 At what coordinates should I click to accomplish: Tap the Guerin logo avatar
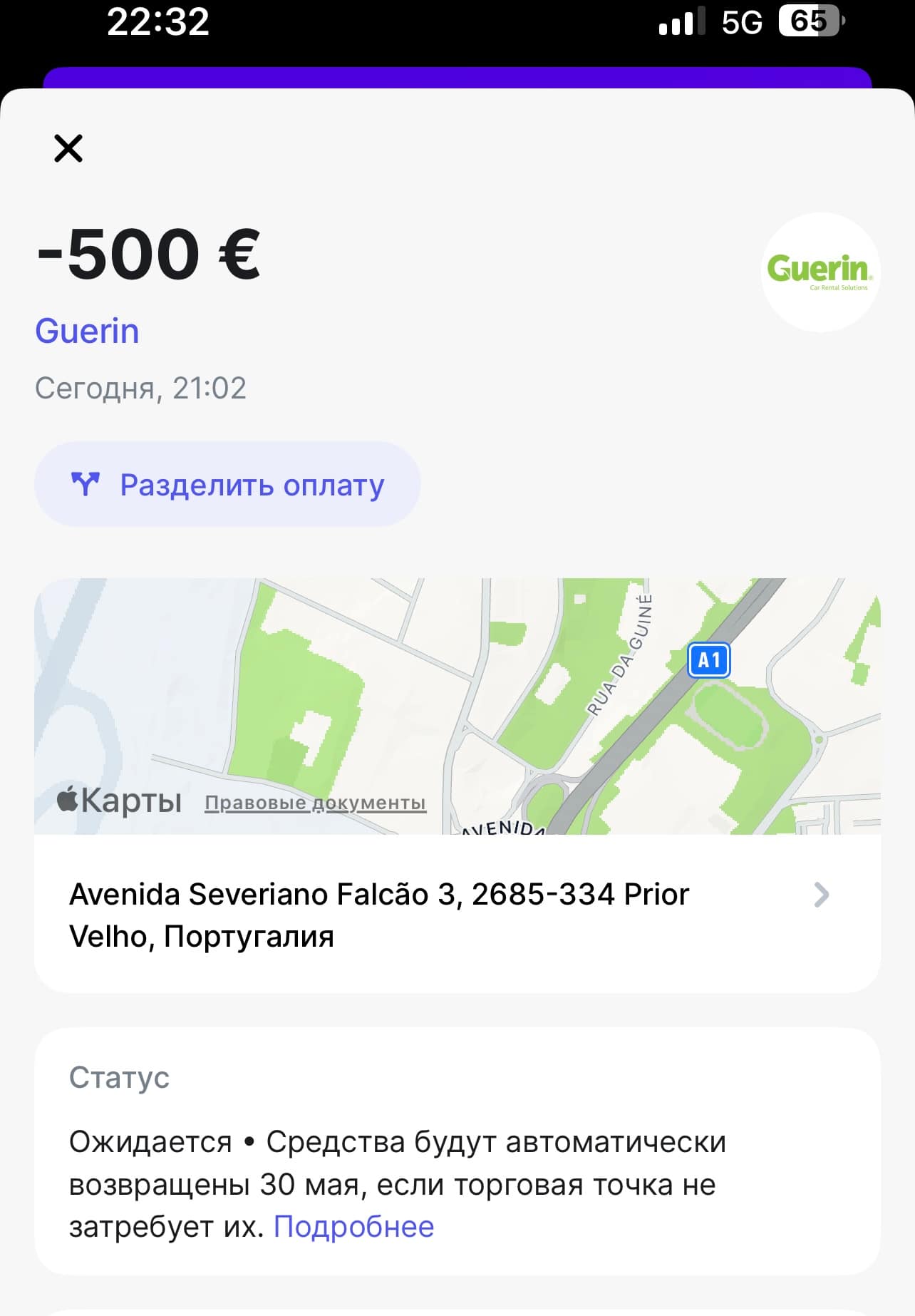(820, 272)
